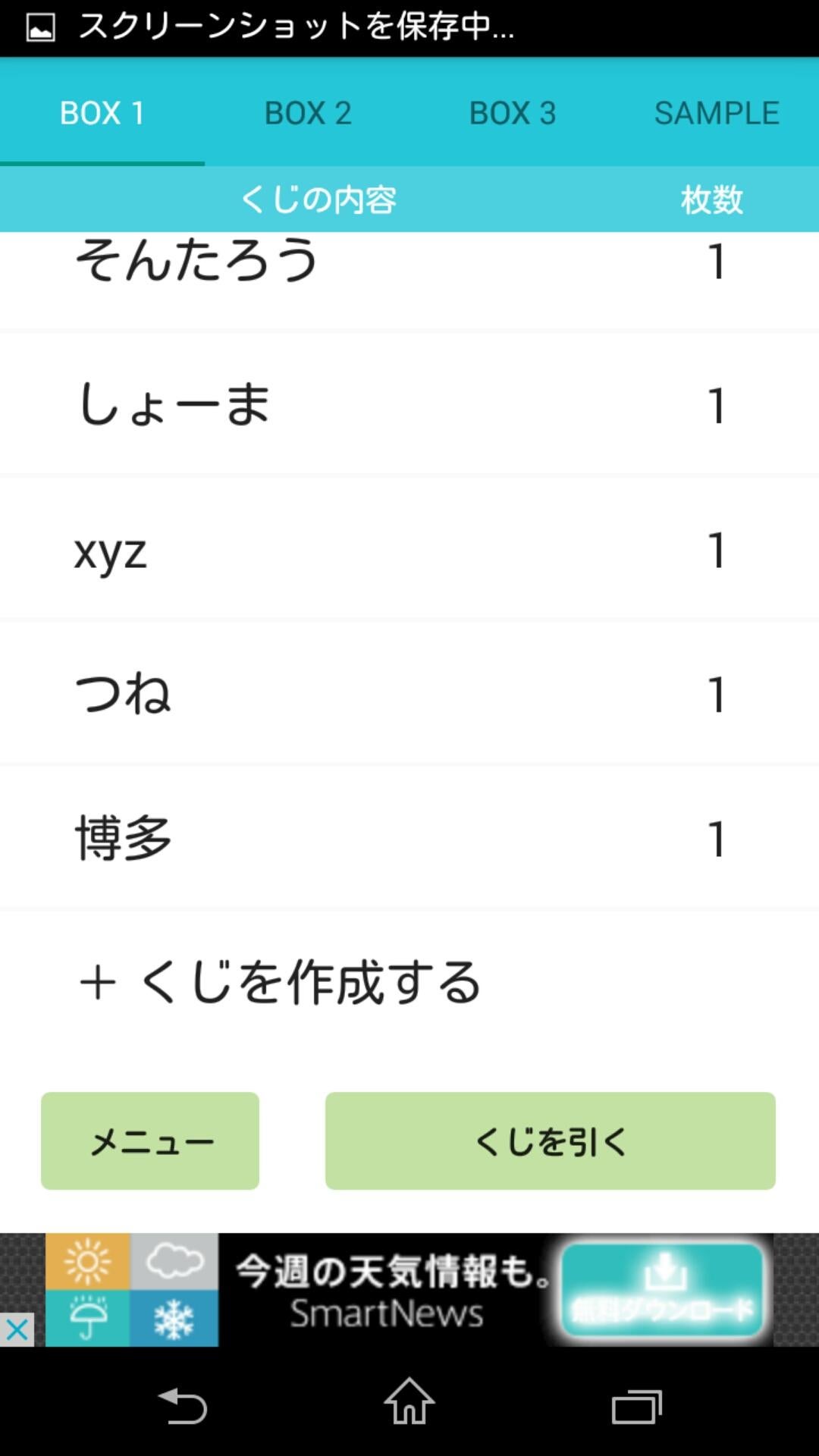Open recent apps with the Overview icon
The width and height of the screenshot is (819, 1456).
[x=635, y=1402]
